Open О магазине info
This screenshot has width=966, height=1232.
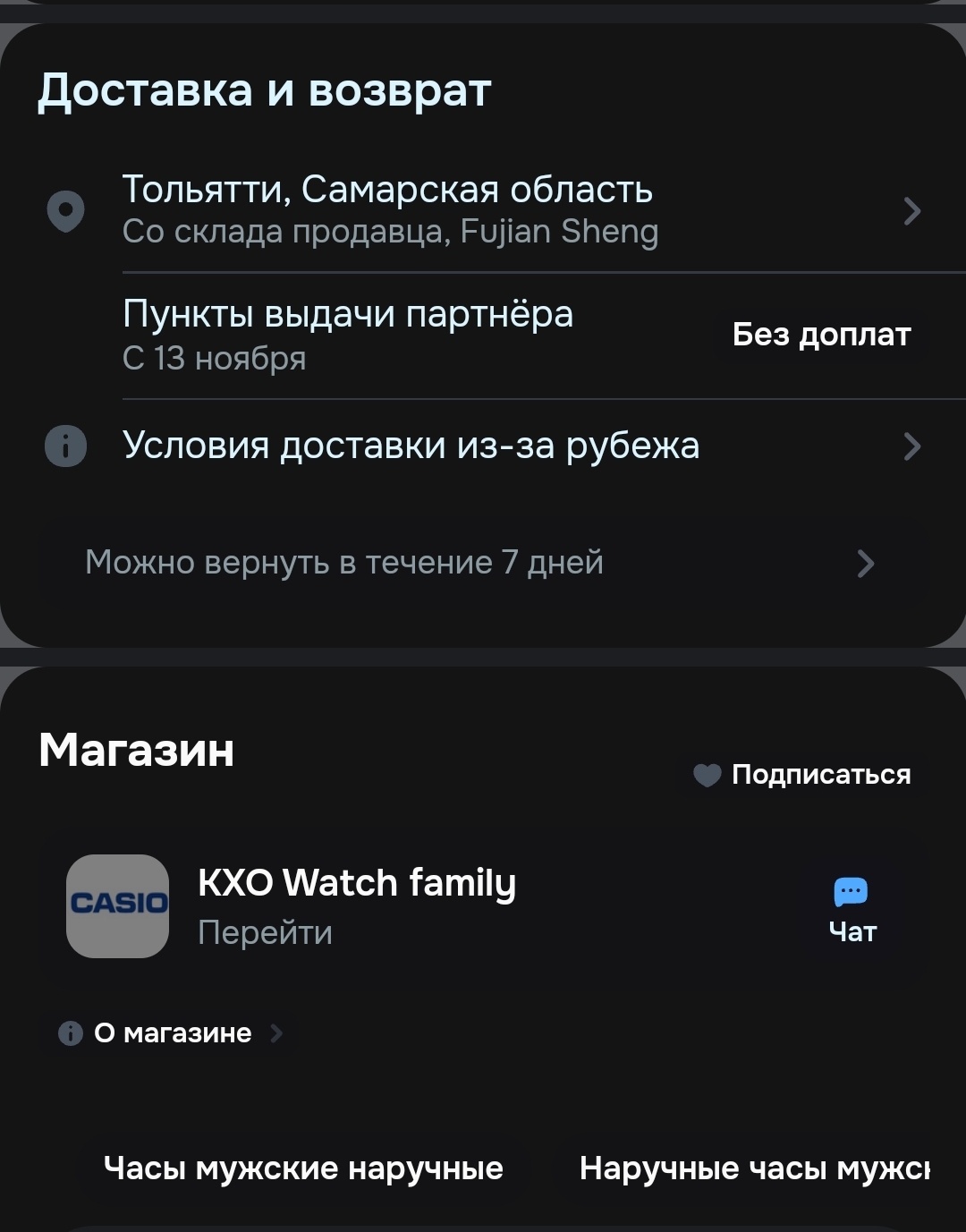click(x=172, y=1033)
